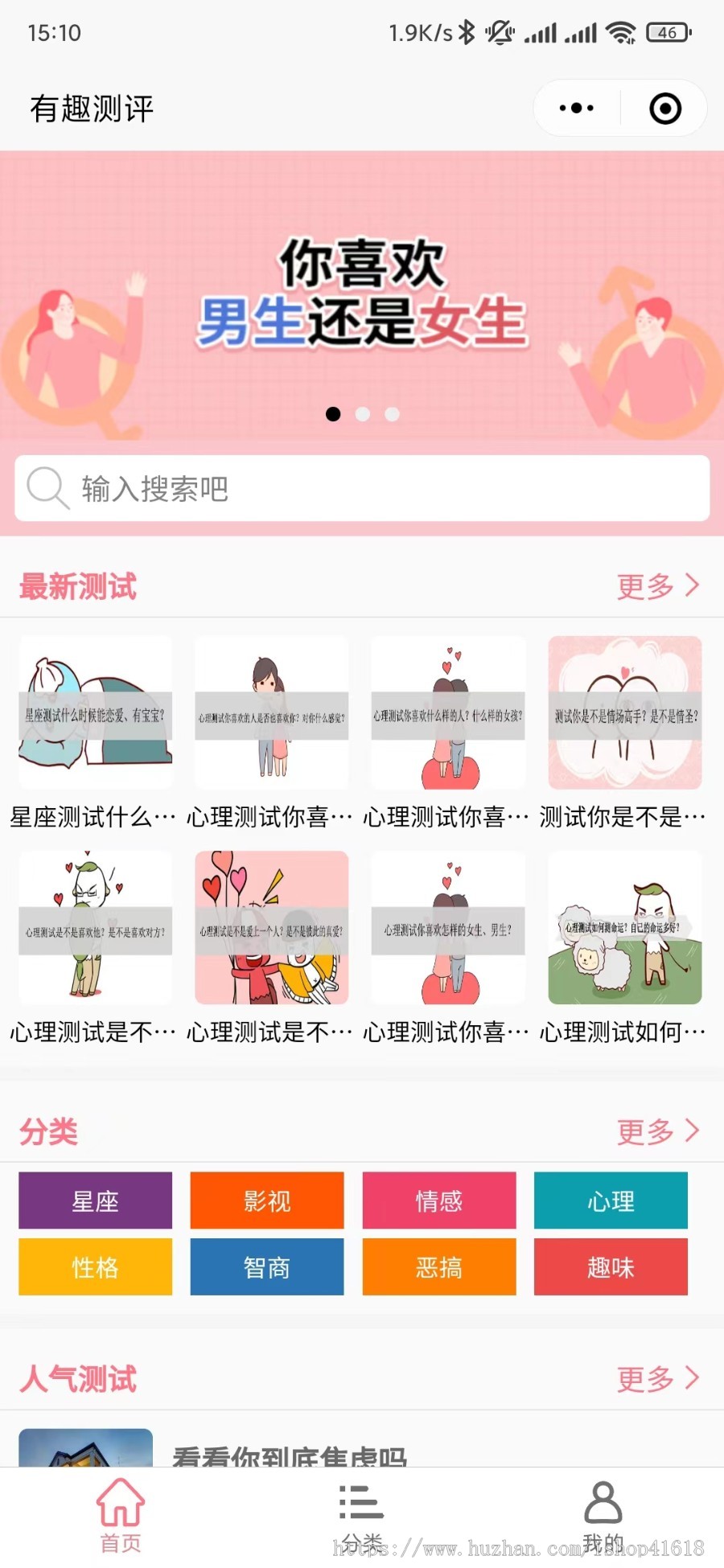This screenshot has height=1568, width=724.
Task: Open the 测试你是不是情场高手 test card
Action: tap(625, 712)
